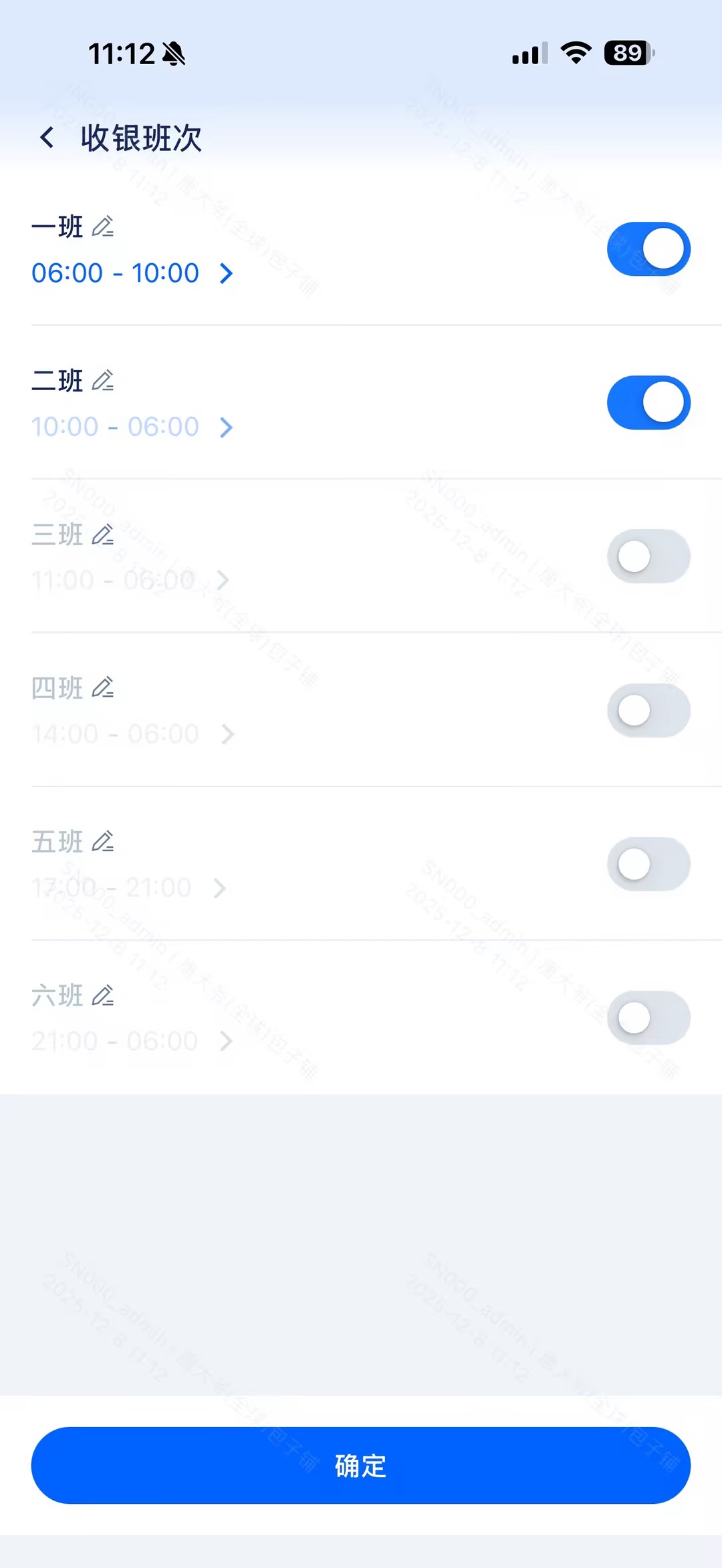Go back from 收银班次 screen
Screen dimensions: 722x1568
click(47, 138)
